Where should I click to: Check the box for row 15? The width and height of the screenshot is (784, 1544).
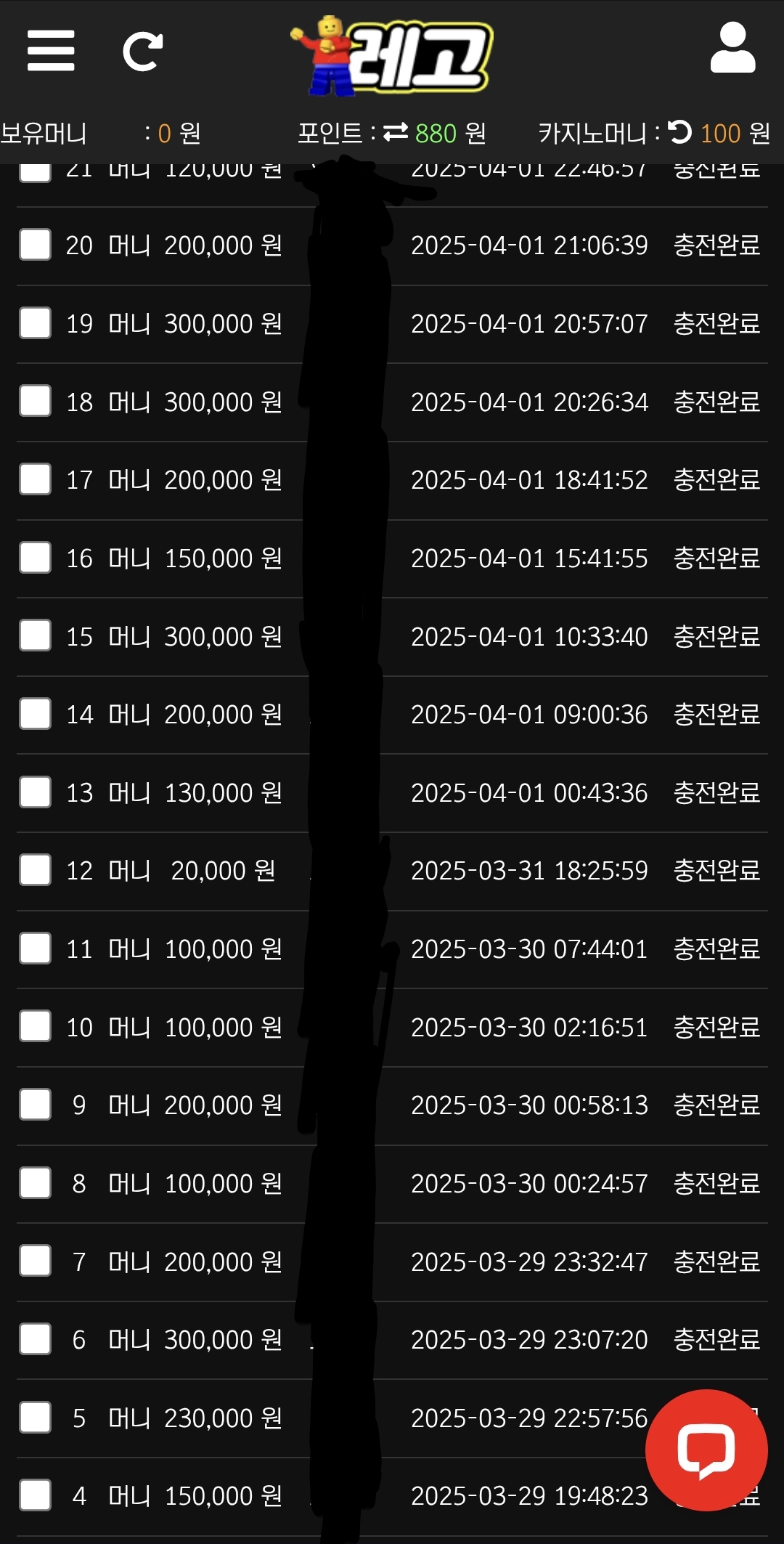(35, 635)
